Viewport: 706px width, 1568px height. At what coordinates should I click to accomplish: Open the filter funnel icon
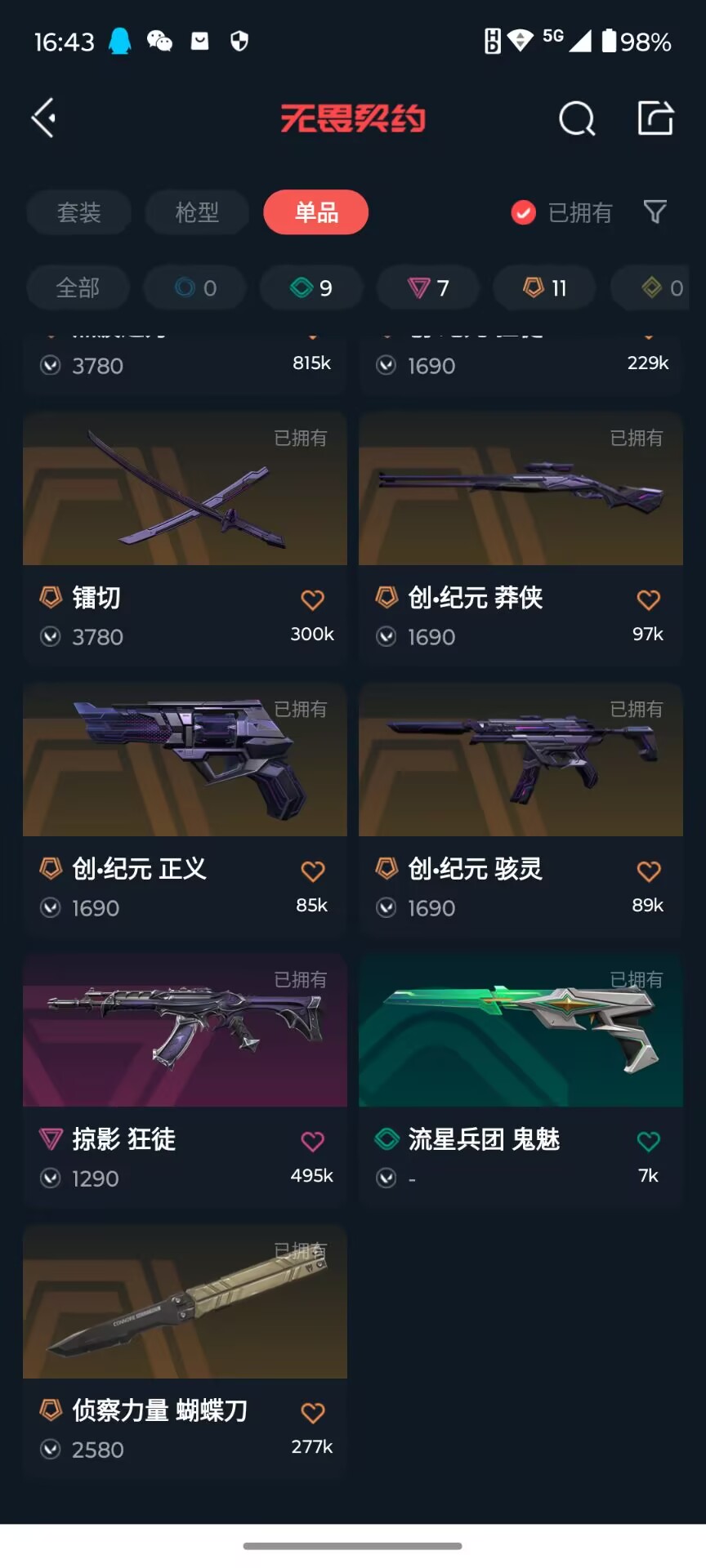[655, 212]
